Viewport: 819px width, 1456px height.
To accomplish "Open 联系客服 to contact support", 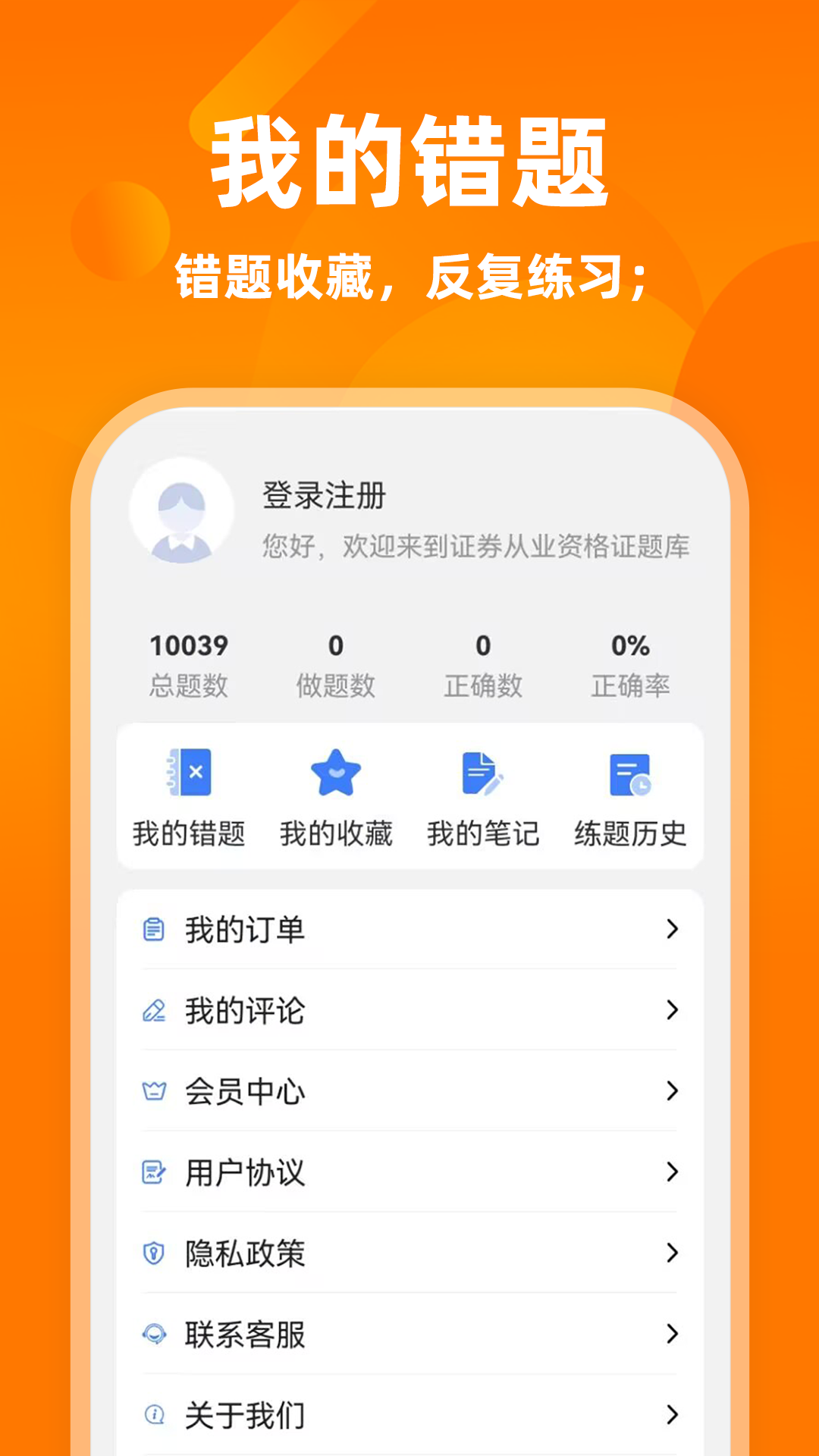I will click(x=244, y=1335).
